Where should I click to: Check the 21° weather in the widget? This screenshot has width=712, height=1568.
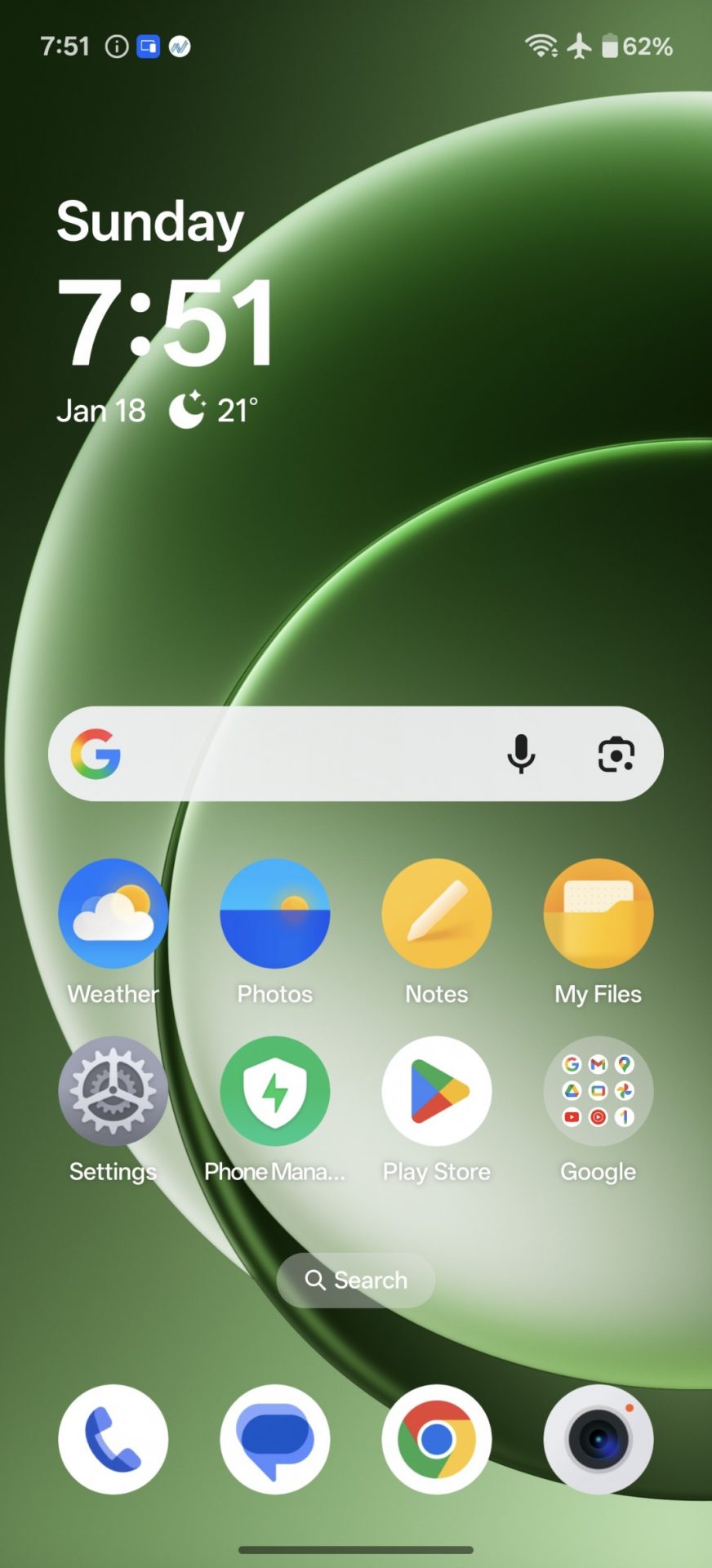click(x=214, y=410)
